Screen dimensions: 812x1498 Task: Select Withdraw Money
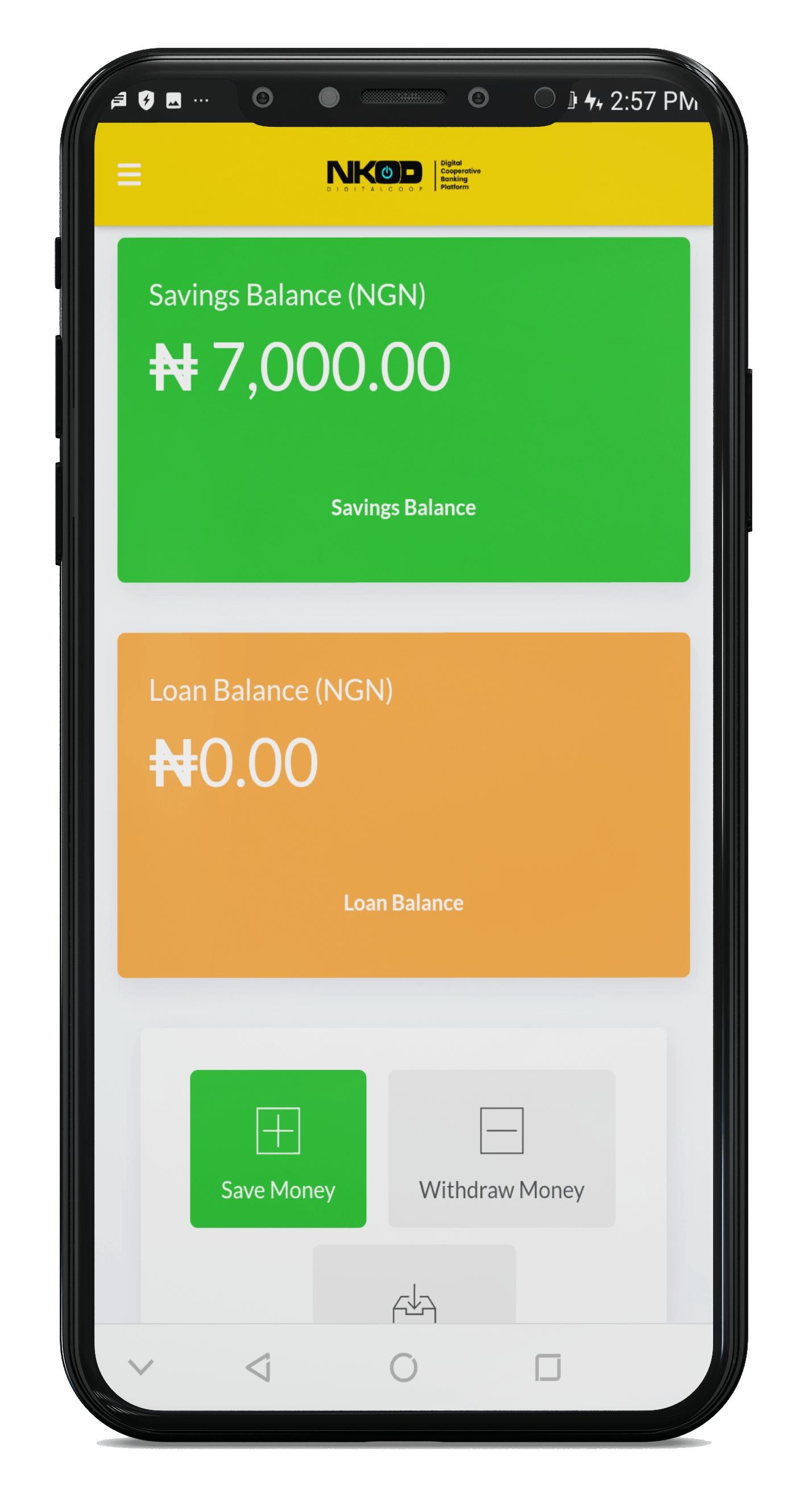pos(501,1148)
